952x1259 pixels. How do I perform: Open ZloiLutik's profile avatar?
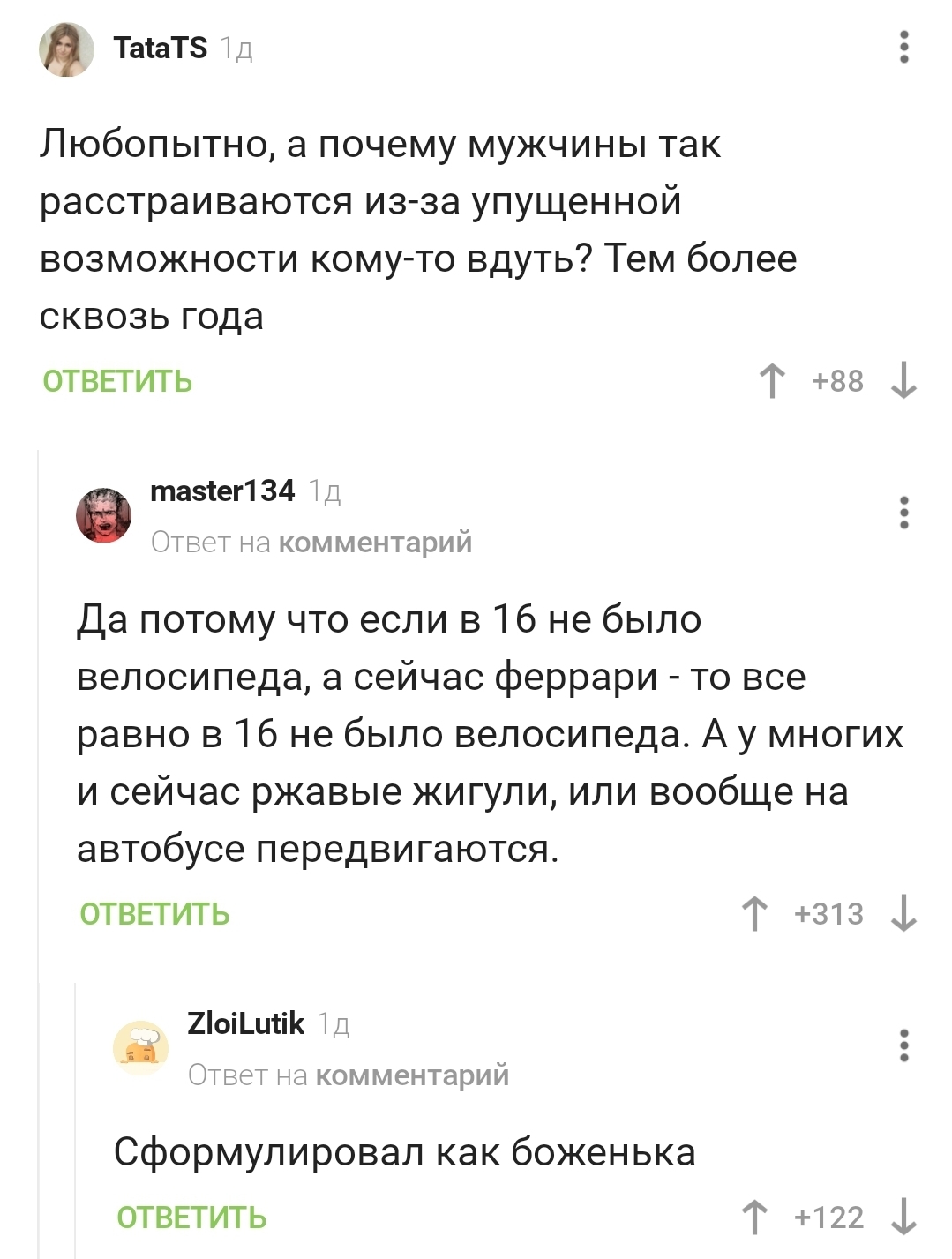coord(141,1047)
